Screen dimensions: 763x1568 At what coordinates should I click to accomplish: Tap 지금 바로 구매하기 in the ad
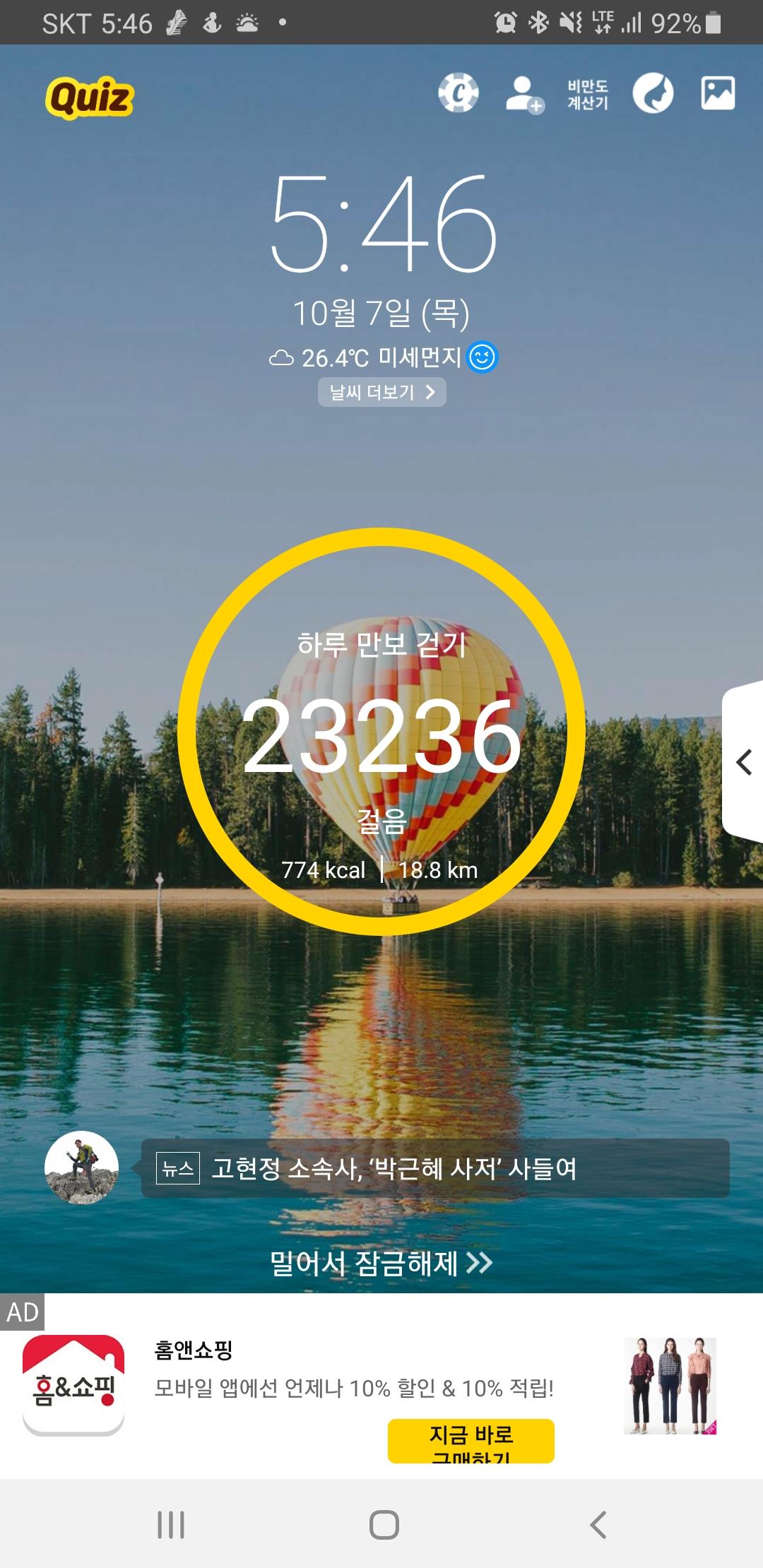471,1441
